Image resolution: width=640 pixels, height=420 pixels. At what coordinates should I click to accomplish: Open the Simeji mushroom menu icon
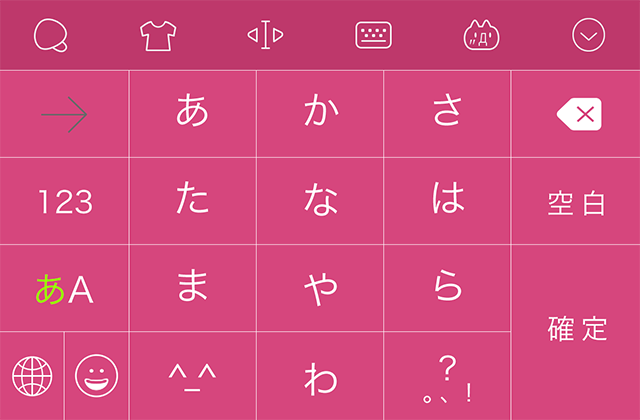point(50,35)
